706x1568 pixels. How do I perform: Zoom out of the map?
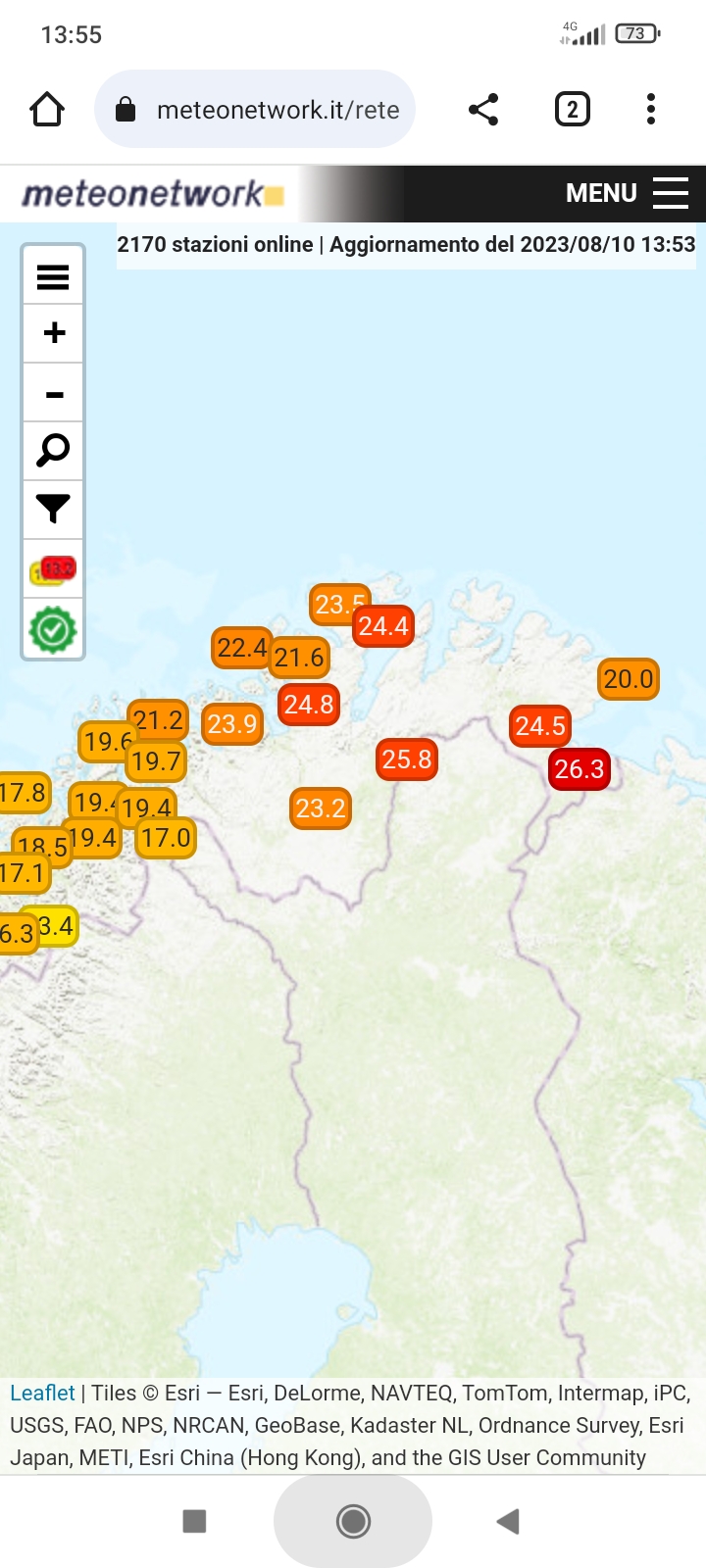[53, 394]
